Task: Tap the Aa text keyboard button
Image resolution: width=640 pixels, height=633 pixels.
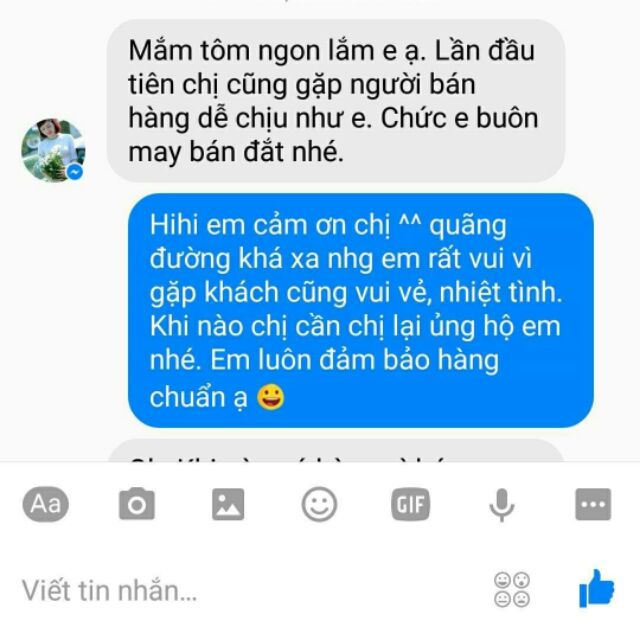Action: pyautogui.click(x=45, y=504)
